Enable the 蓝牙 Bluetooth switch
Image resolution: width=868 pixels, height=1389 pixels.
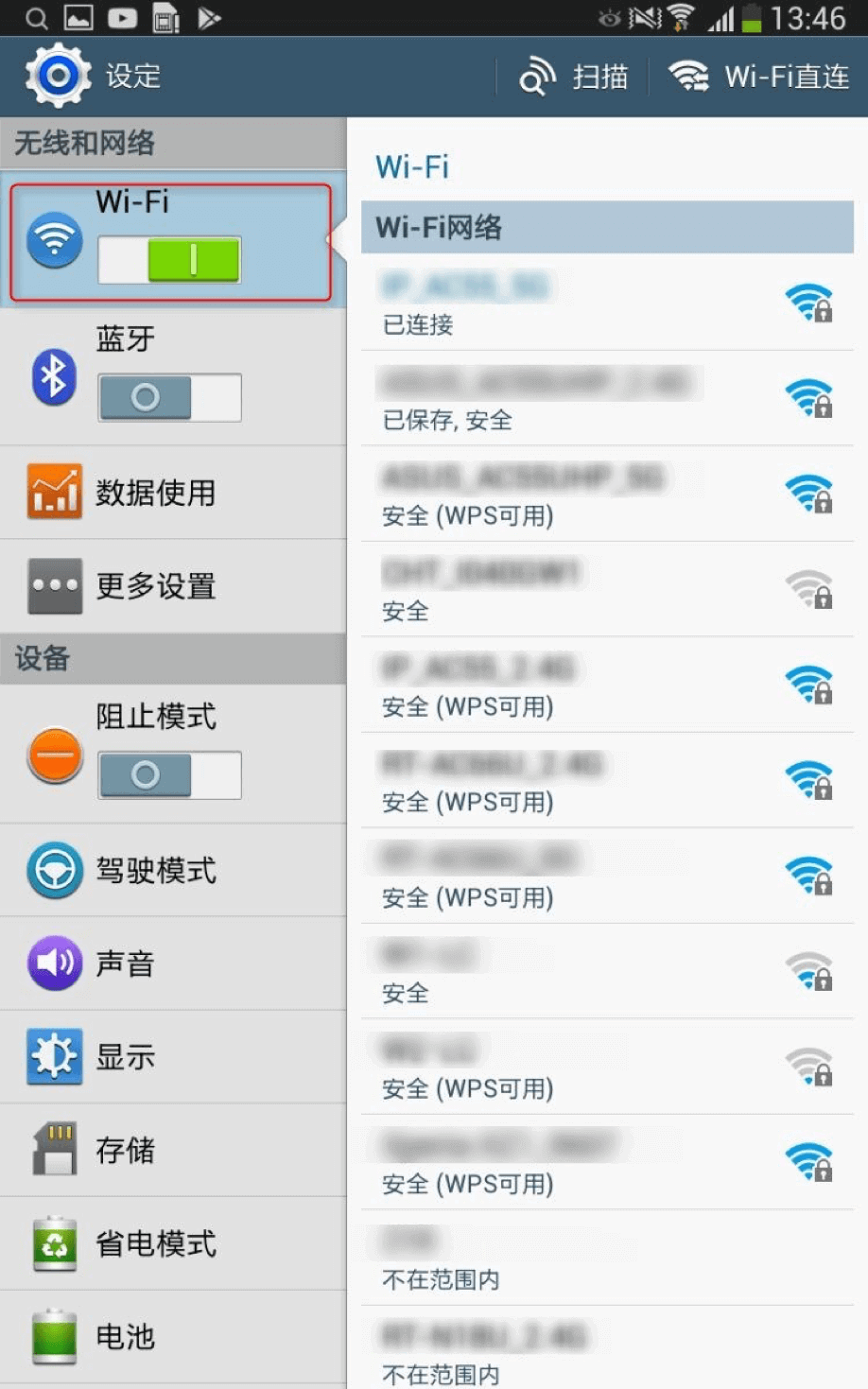pos(169,397)
